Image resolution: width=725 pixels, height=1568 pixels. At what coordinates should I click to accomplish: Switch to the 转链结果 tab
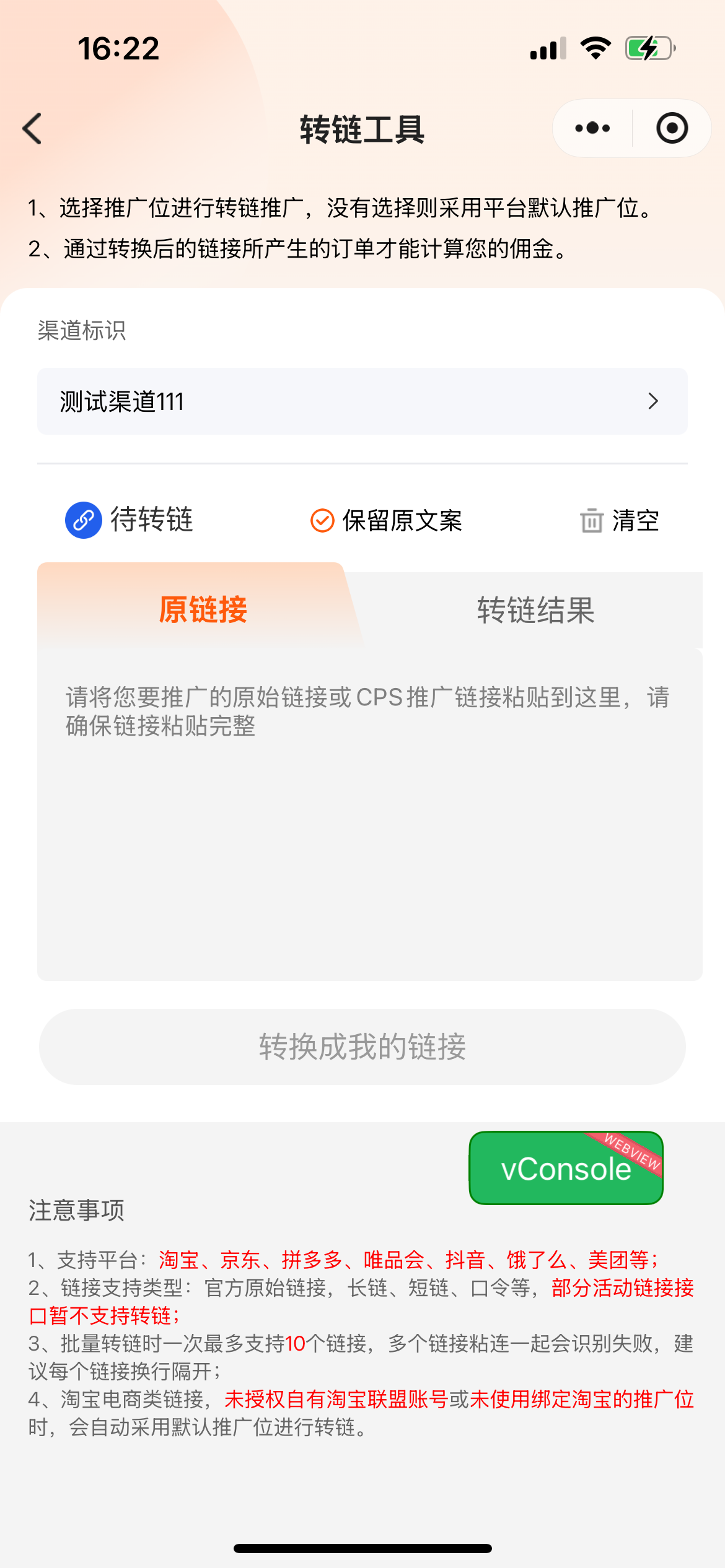(535, 609)
